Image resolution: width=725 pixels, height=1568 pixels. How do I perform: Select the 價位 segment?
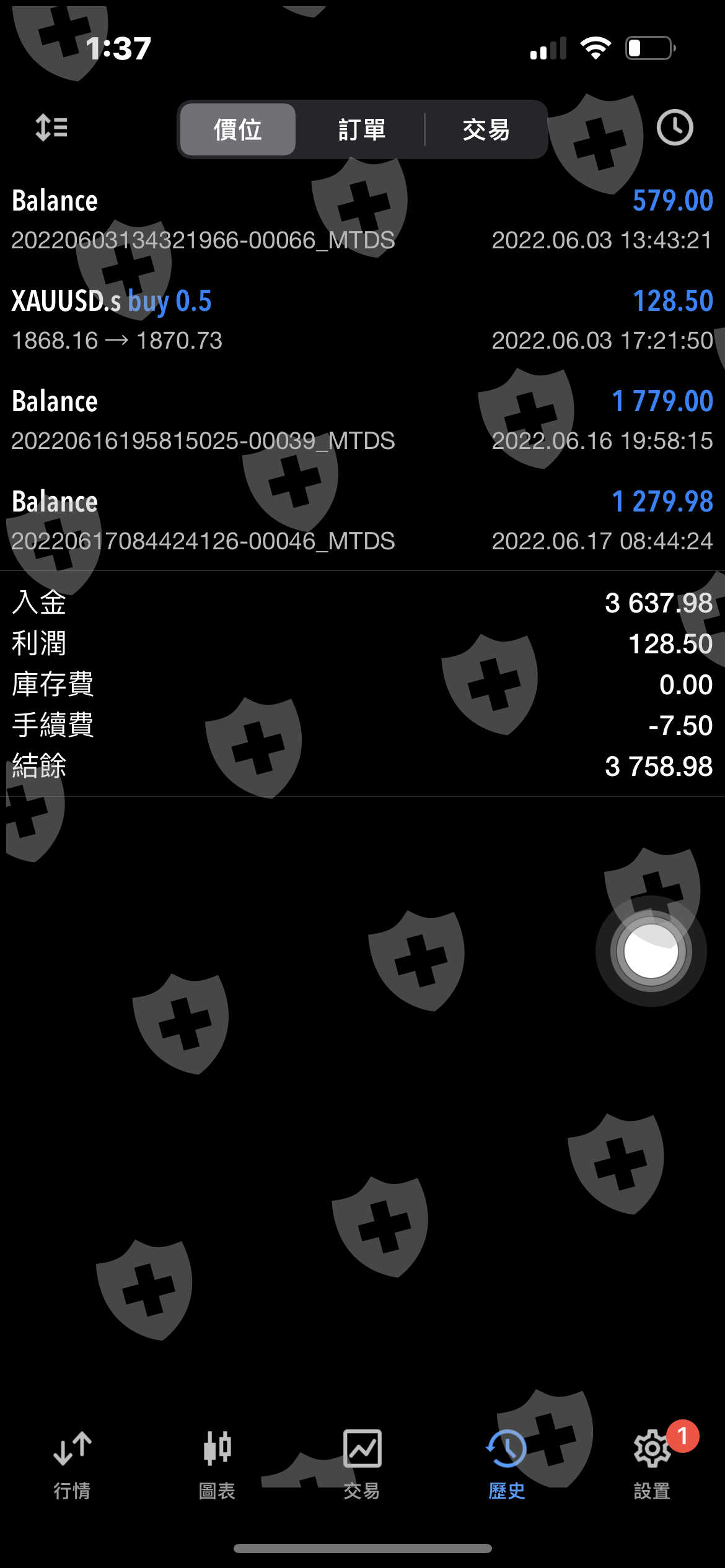coord(238,129)
